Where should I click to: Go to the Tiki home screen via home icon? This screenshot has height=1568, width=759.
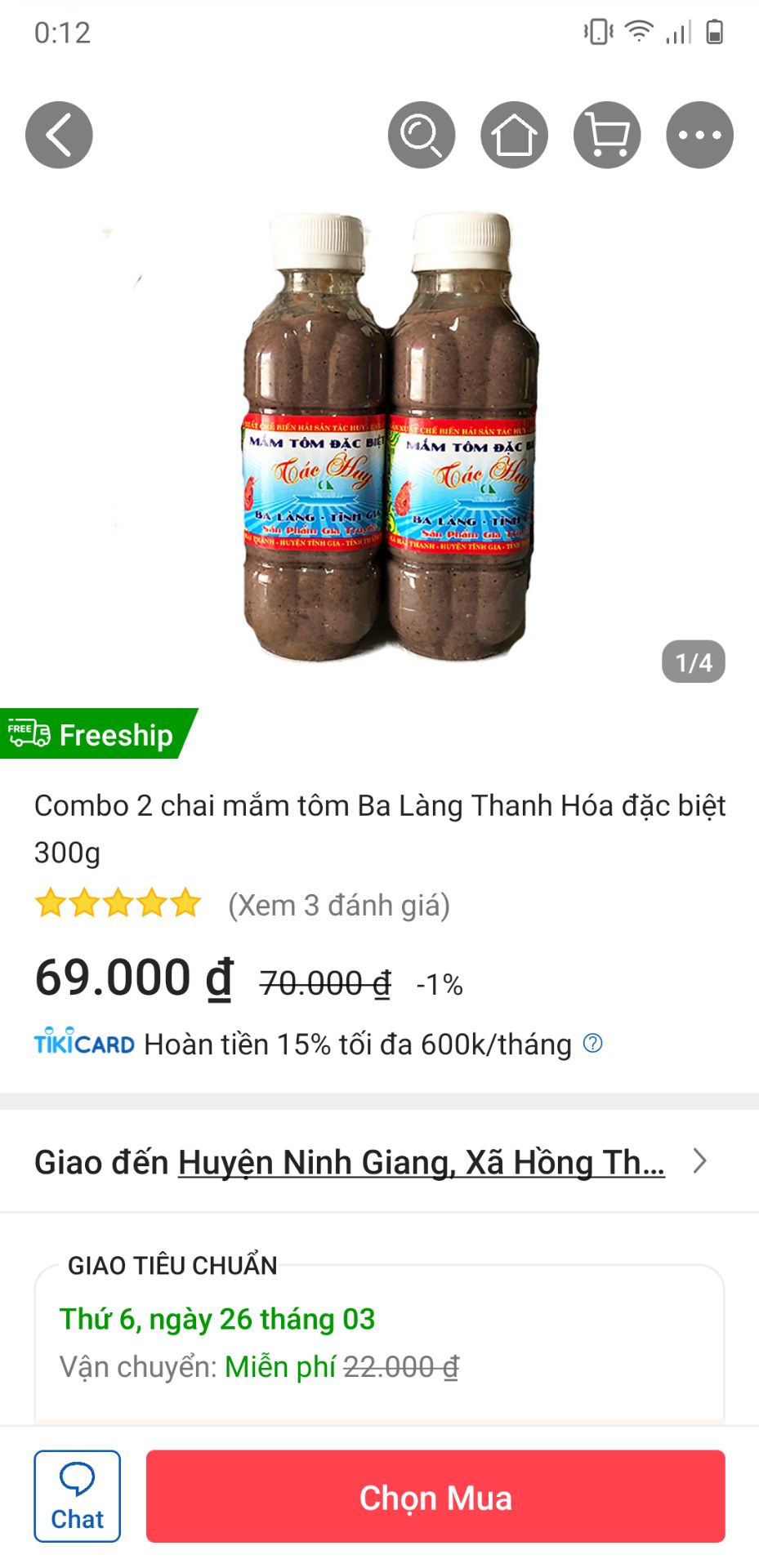(x=514, y=134)
